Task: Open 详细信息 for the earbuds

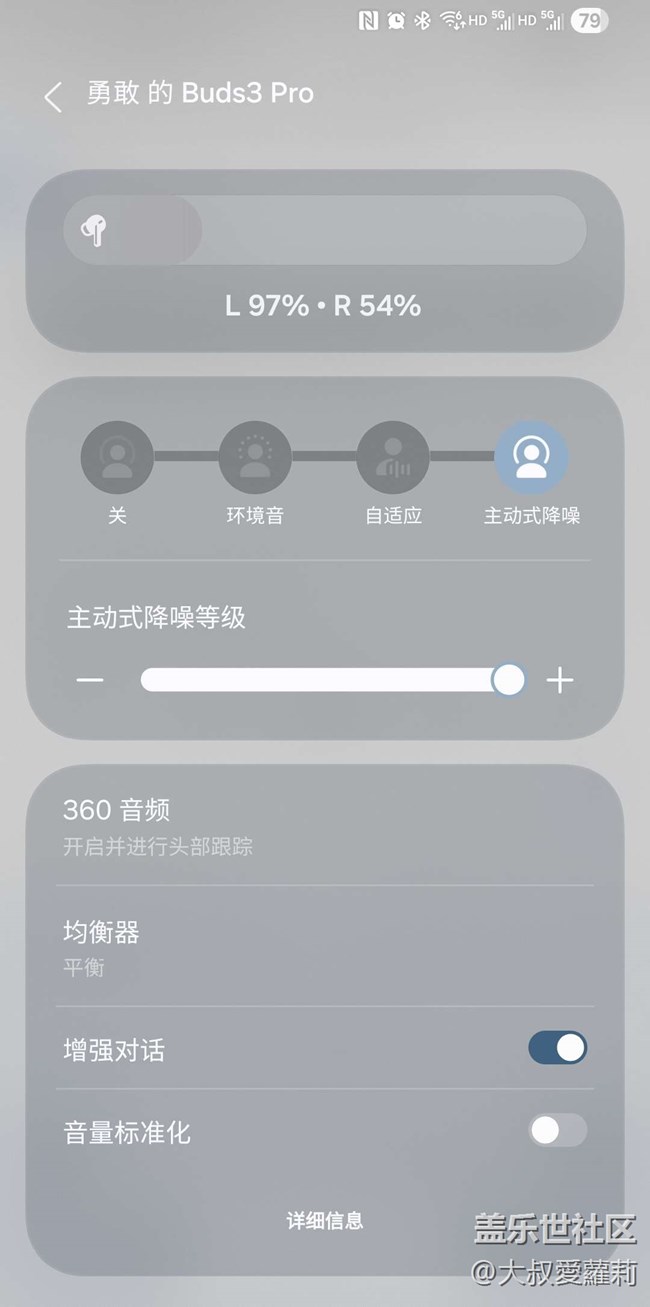Action: [x=324, y=1220]
